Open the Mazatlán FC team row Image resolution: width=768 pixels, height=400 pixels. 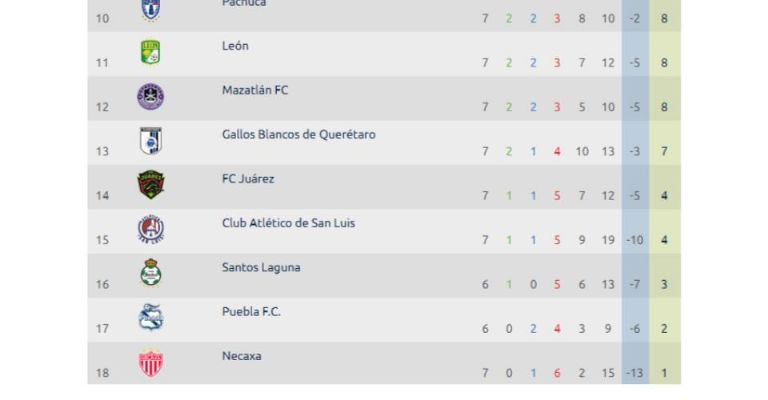pos(254,90)
